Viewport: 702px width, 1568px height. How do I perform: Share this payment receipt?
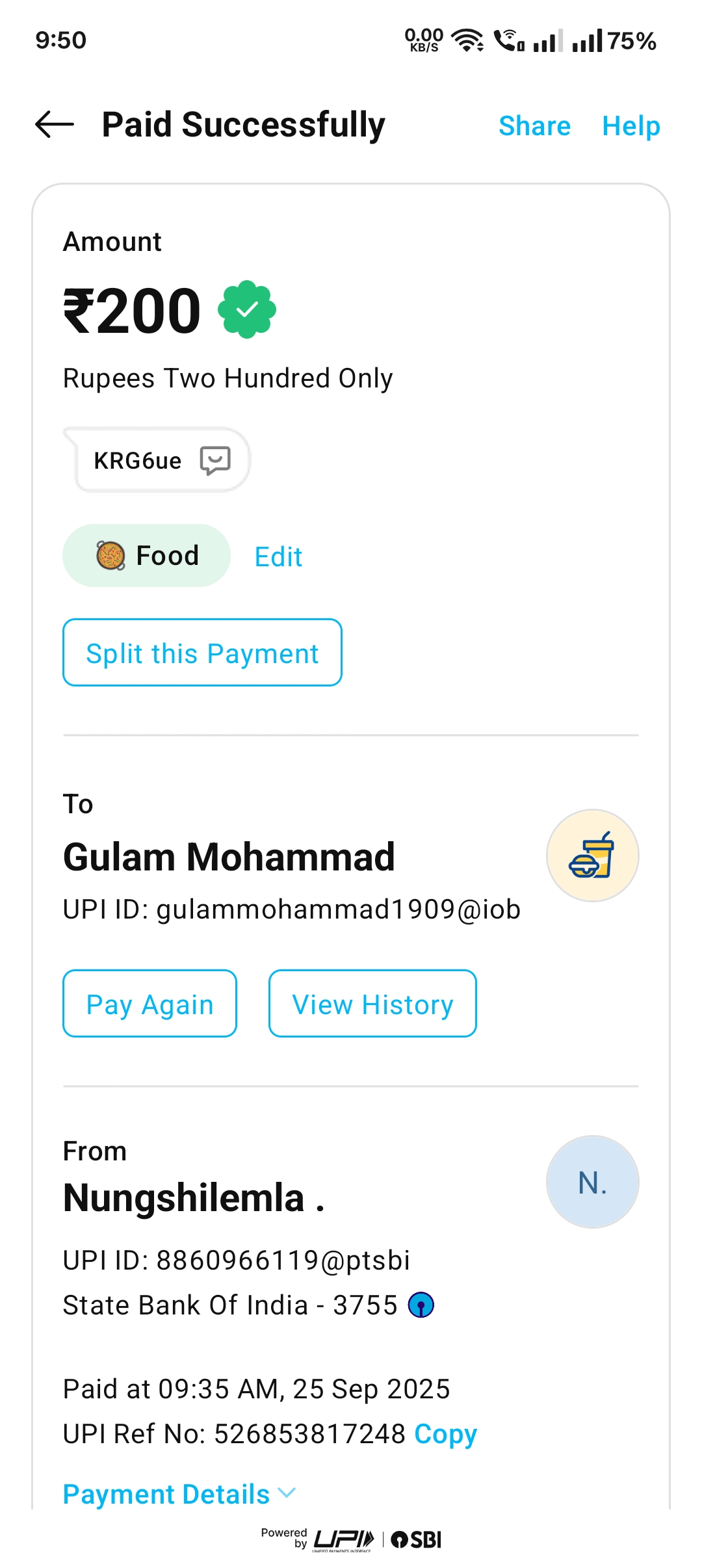click(534, 125)
